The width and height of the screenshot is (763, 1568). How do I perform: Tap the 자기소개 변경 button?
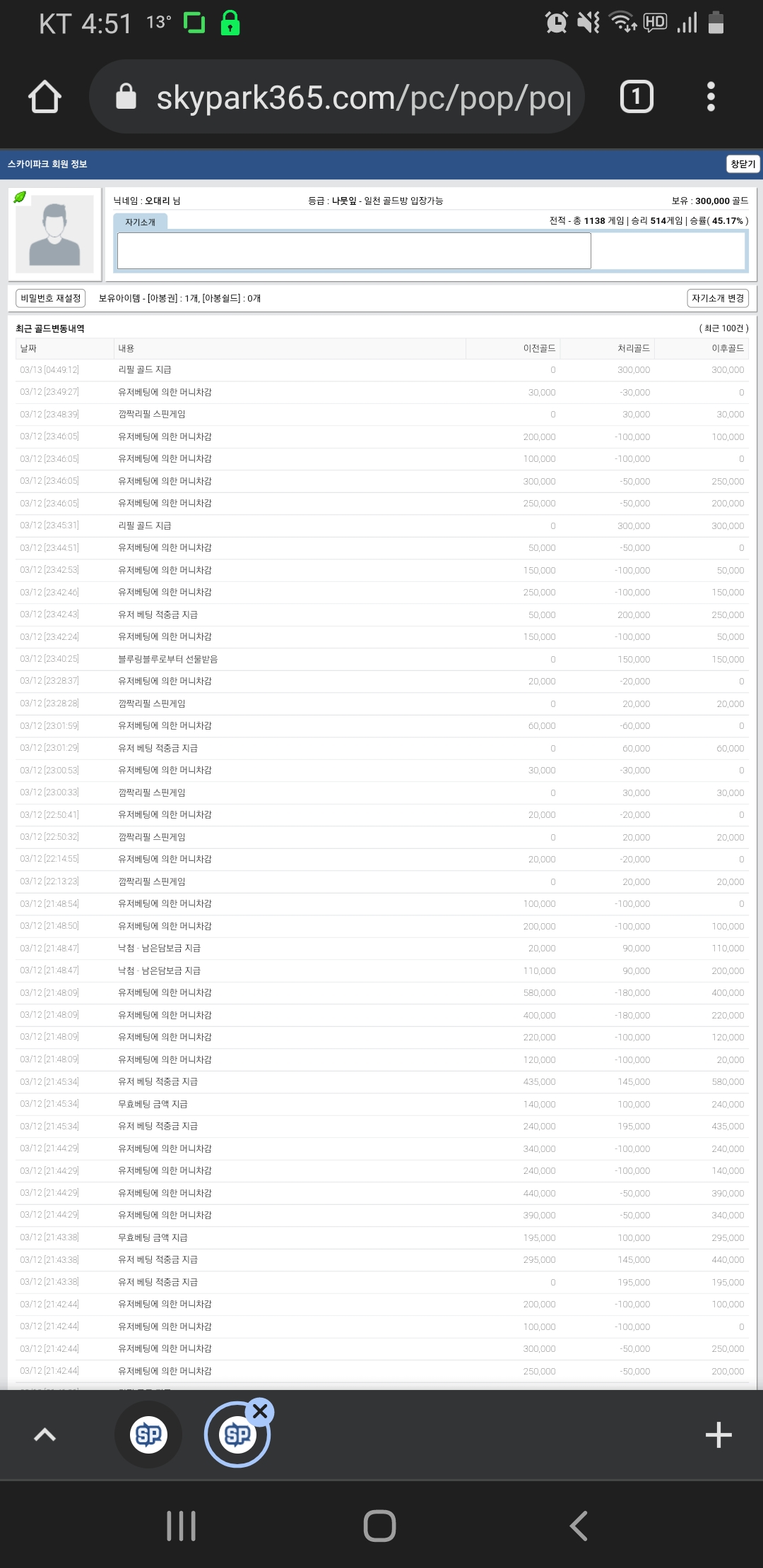(x=718, y=298)
